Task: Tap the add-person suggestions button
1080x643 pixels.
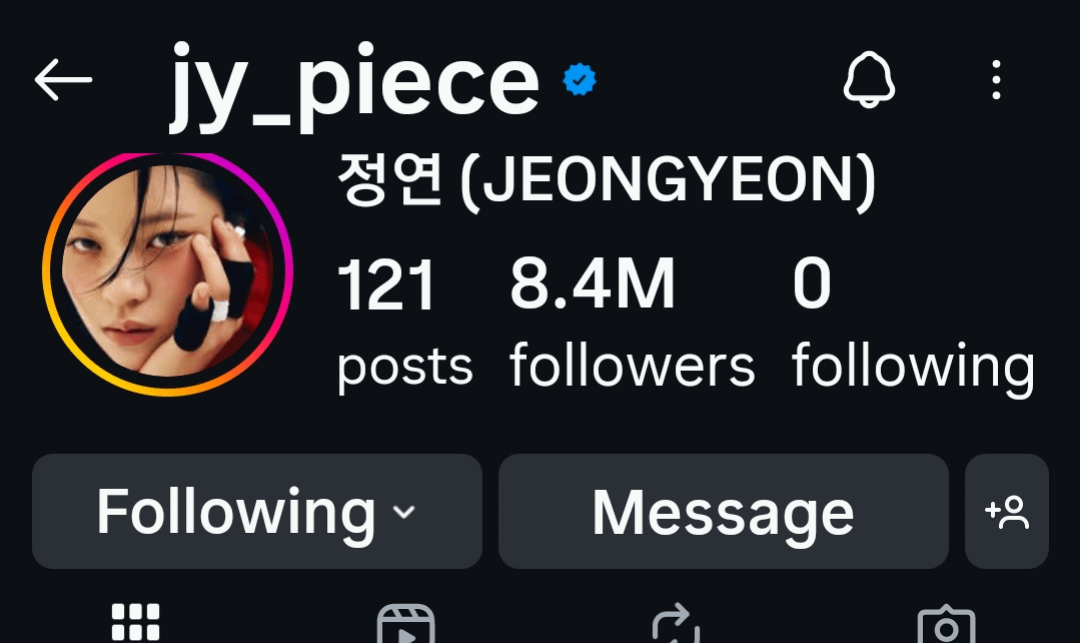Action: click(1006, 512)
